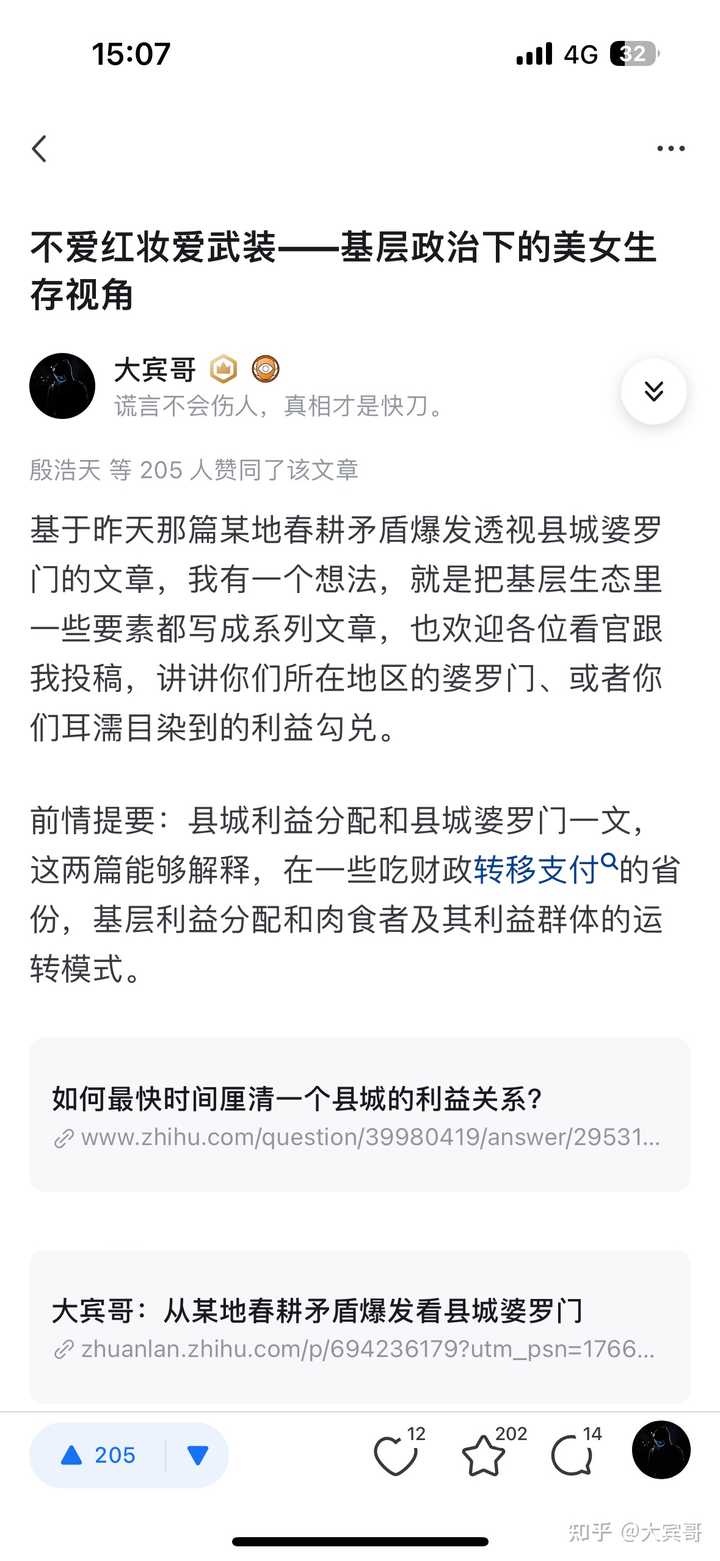Open card 从某地春耕矛盾爆发看县城婆罗门
The height and width of the screenshot is (1561, 720).
point(359,1327)
